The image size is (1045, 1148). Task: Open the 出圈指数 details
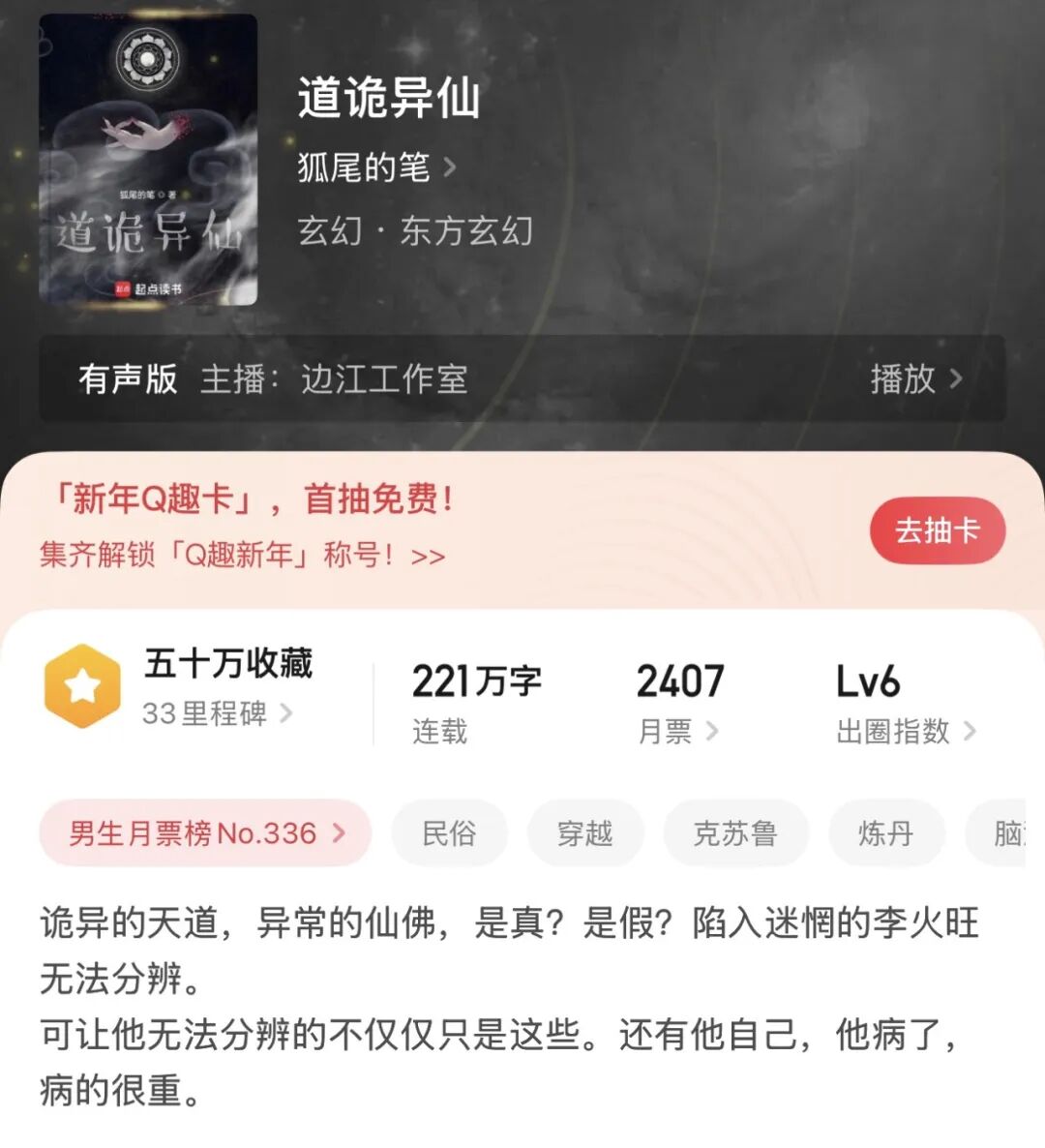[905, 731]
